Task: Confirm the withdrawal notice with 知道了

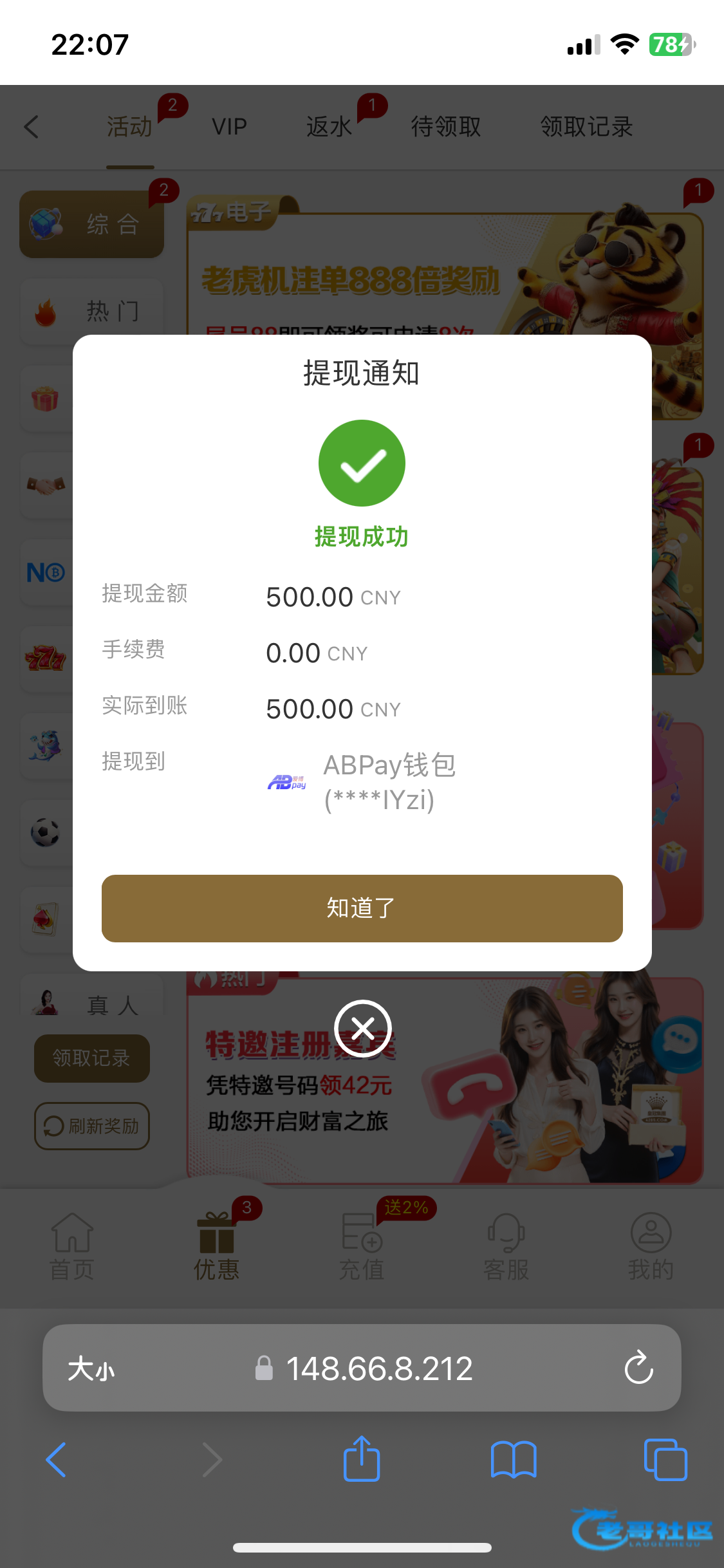Action: coord(362,908)
